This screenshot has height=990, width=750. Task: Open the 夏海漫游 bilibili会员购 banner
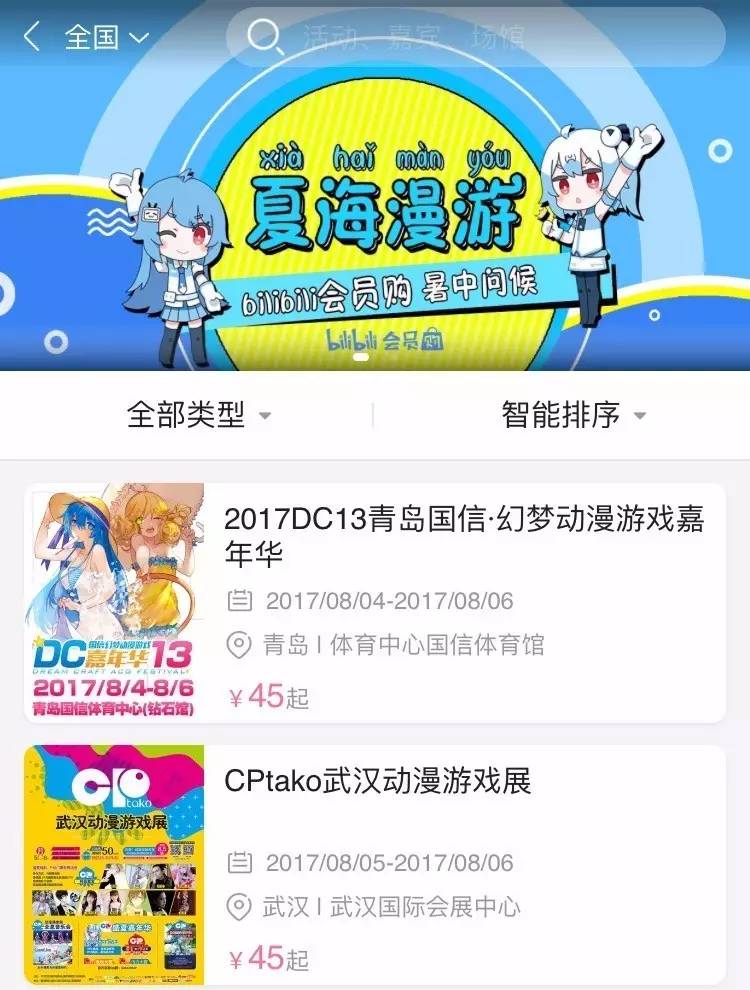pyautogui.click(x=375, y=220)
